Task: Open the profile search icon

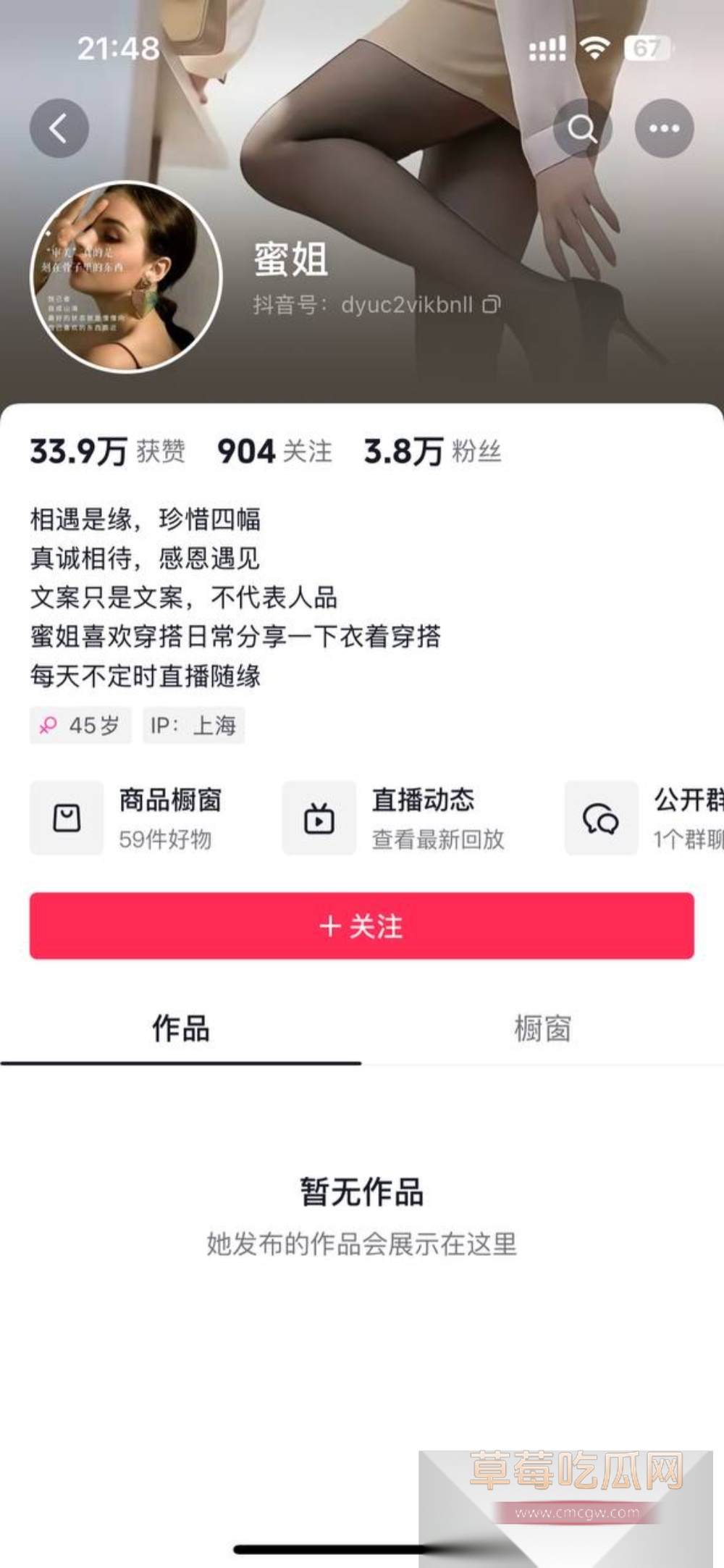Action: [x=581, y=129]
